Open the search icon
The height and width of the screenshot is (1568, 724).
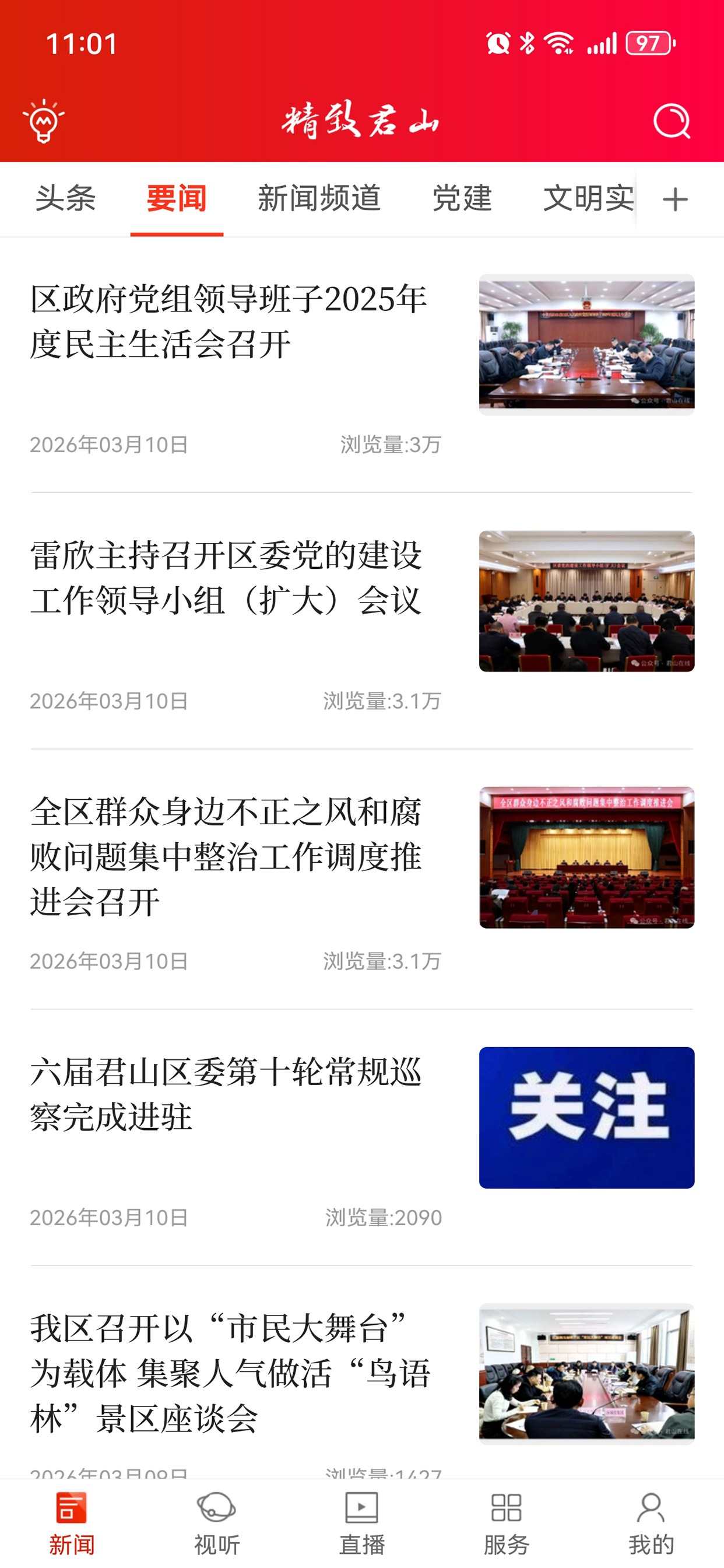click(672, 121)
